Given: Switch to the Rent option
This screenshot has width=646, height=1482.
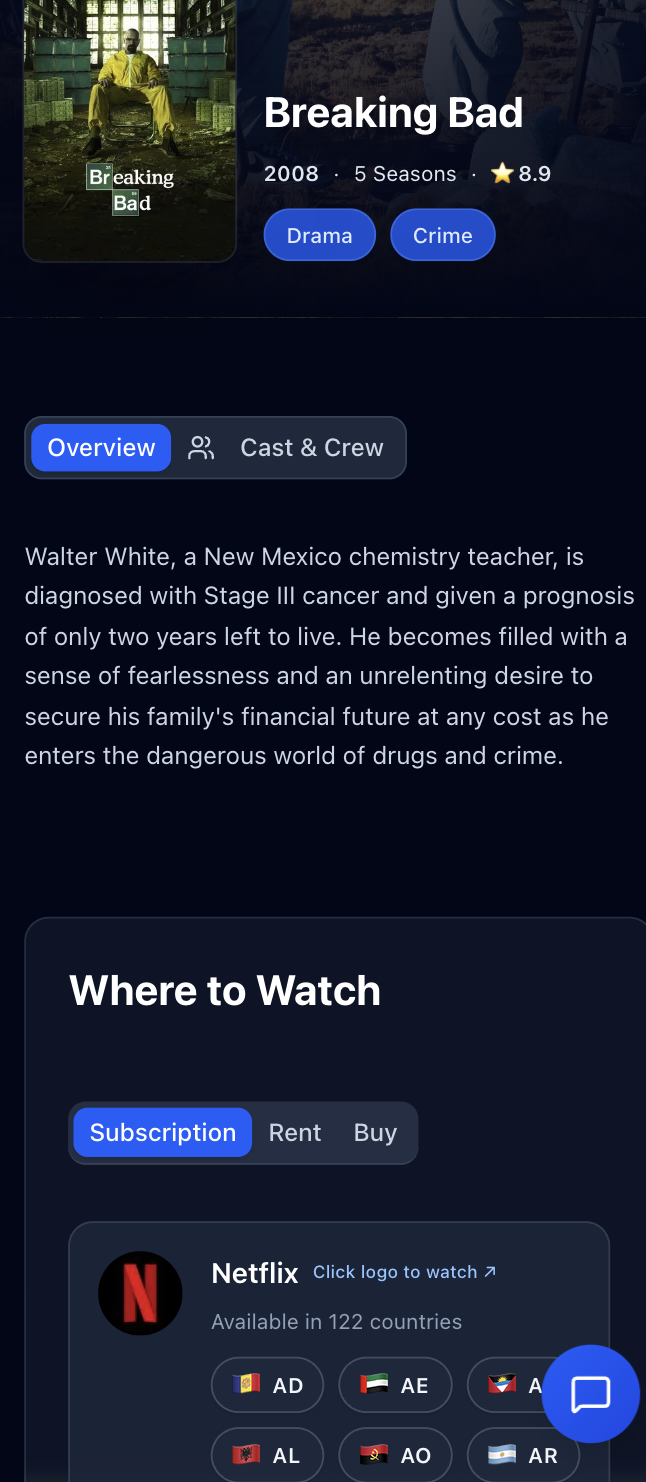Looking at the screenshot, I should (x=295, y=1132).
